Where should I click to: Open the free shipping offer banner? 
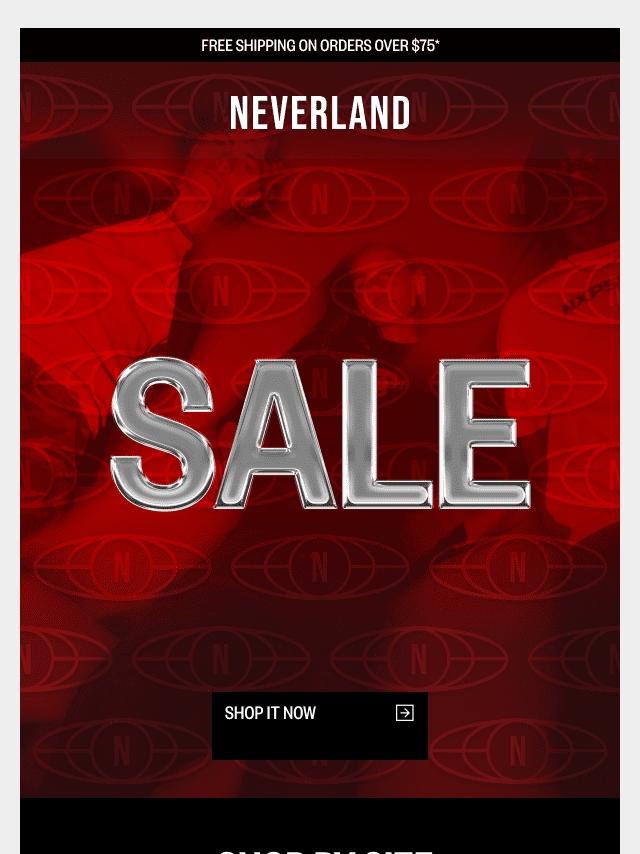coord(320,45)
